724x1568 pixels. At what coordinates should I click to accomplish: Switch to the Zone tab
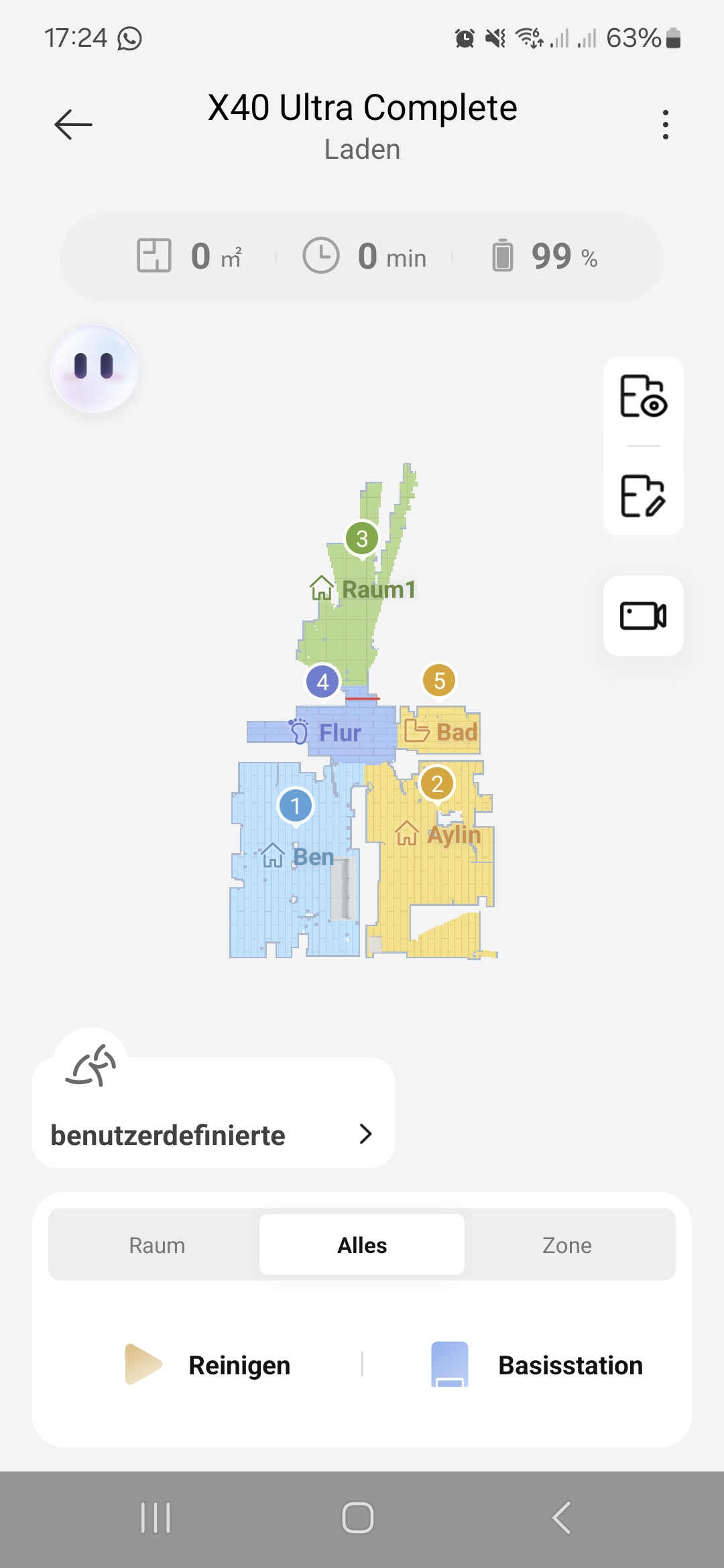coord(567,1245)
